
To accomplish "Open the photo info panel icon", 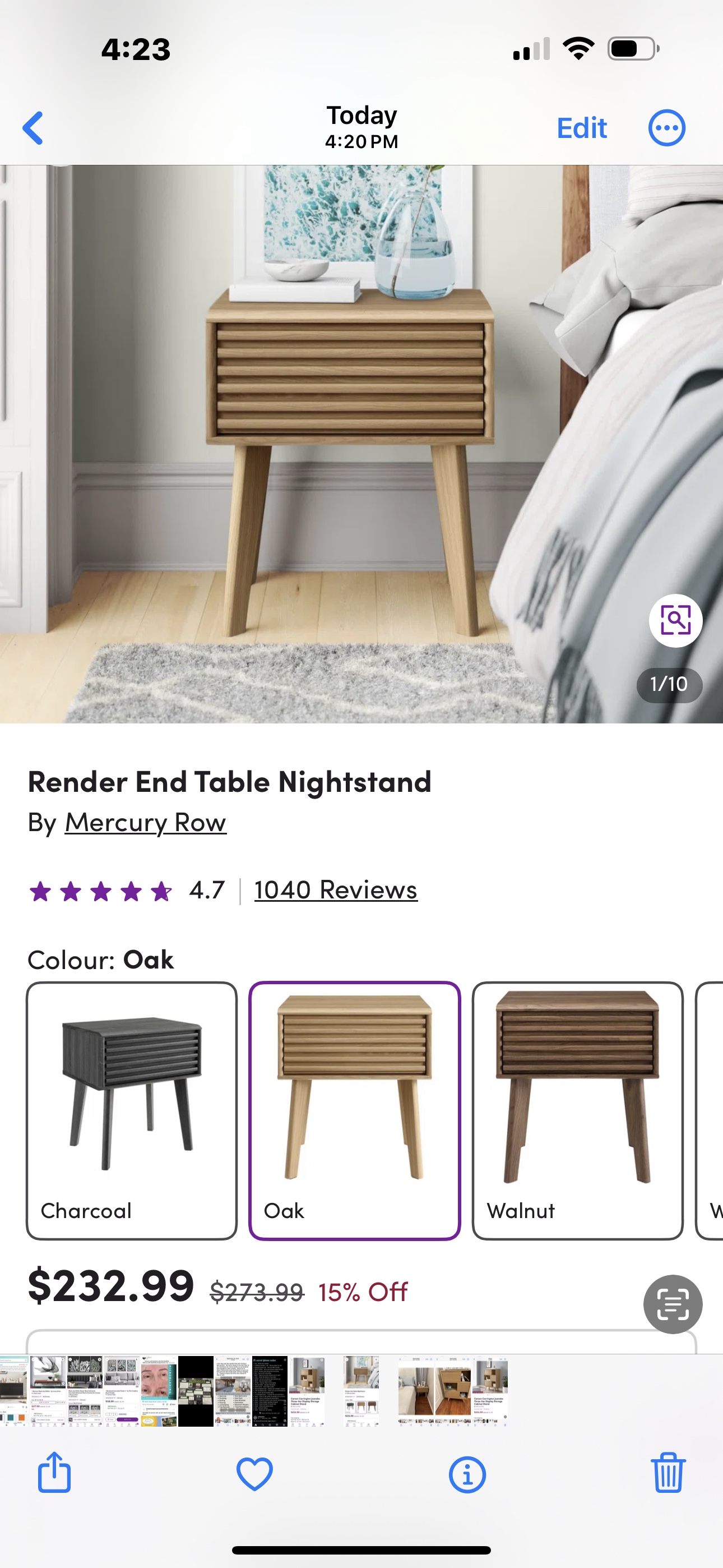I will pos(467,1474).
